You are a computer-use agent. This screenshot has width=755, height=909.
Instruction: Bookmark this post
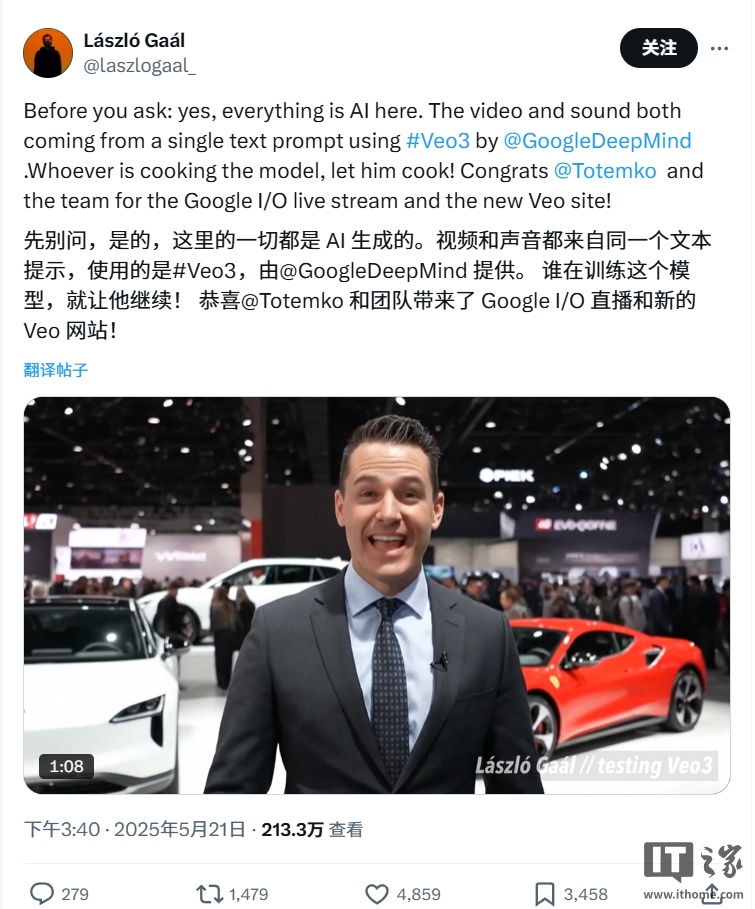tap(545, 893)
